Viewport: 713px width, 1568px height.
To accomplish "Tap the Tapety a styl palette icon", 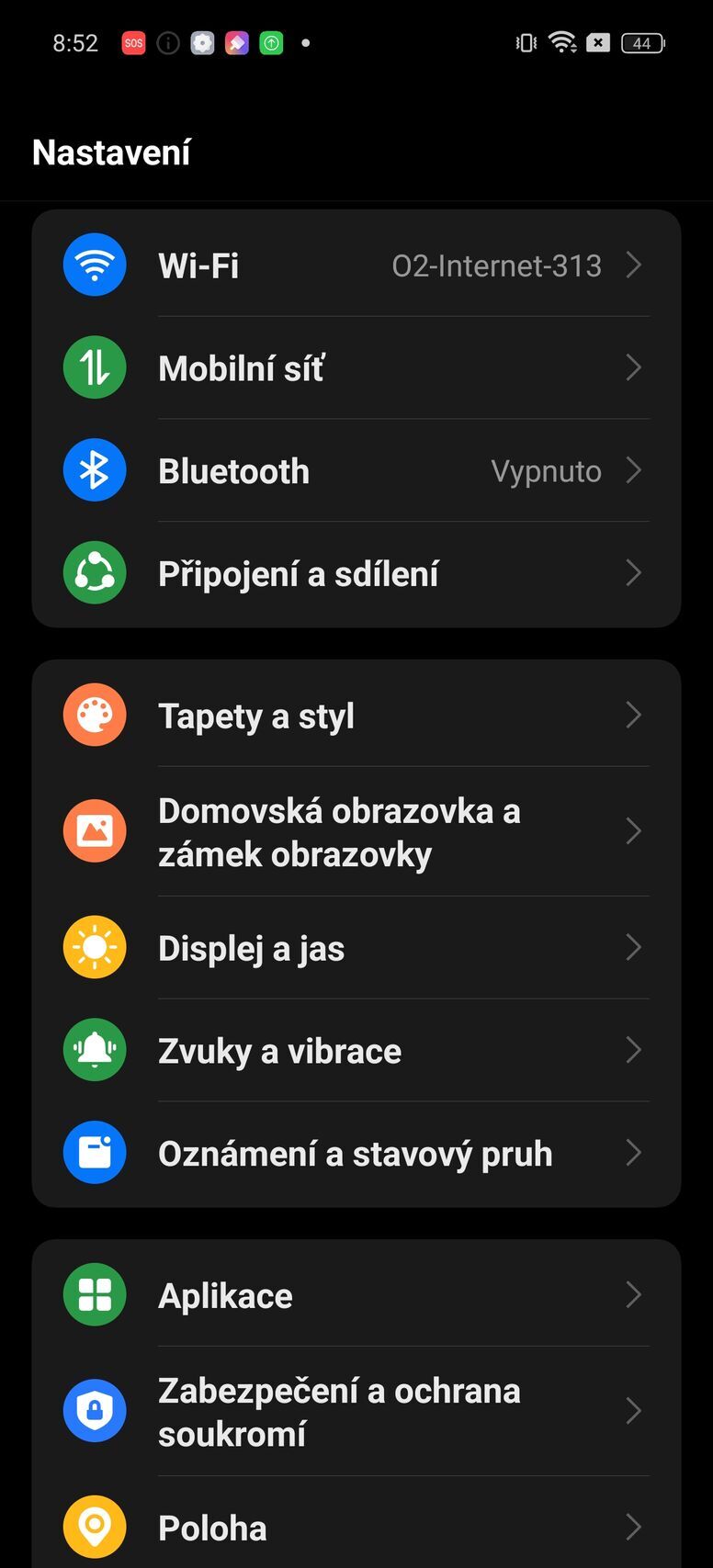I will click(x=94, y=714).
